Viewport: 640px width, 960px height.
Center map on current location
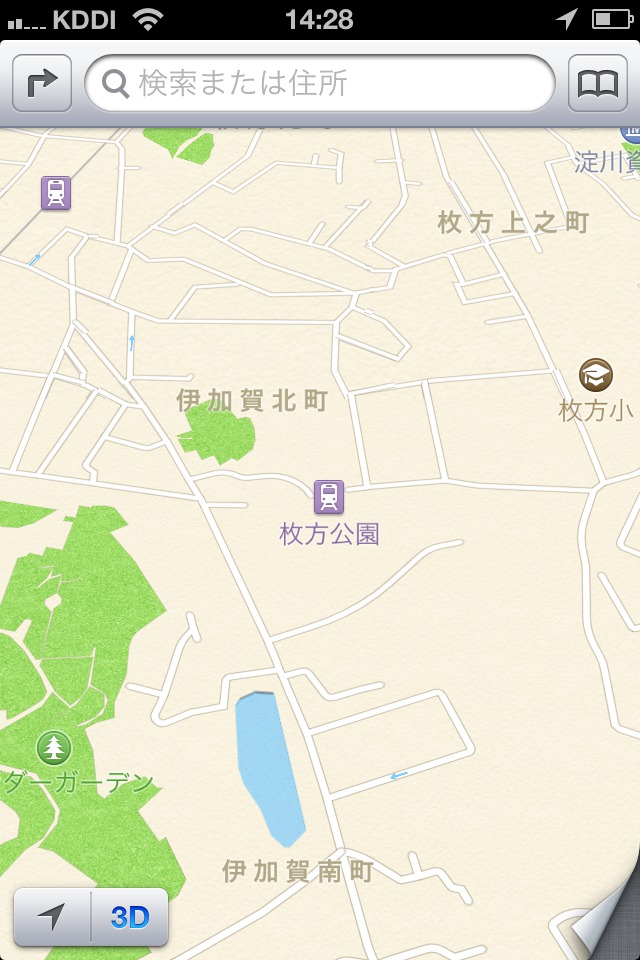pos(52,916)
